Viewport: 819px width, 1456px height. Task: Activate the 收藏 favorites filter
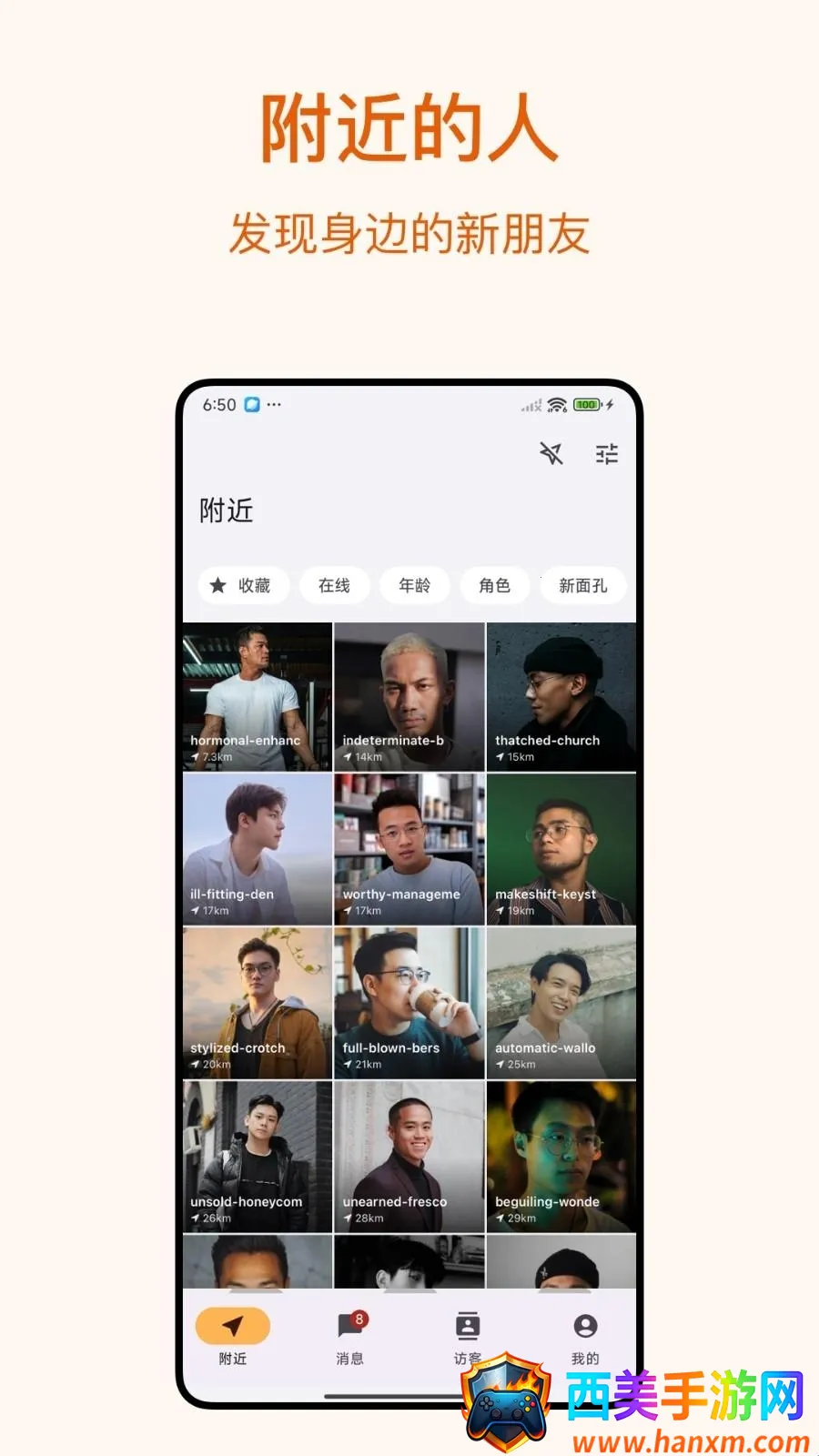244,585
